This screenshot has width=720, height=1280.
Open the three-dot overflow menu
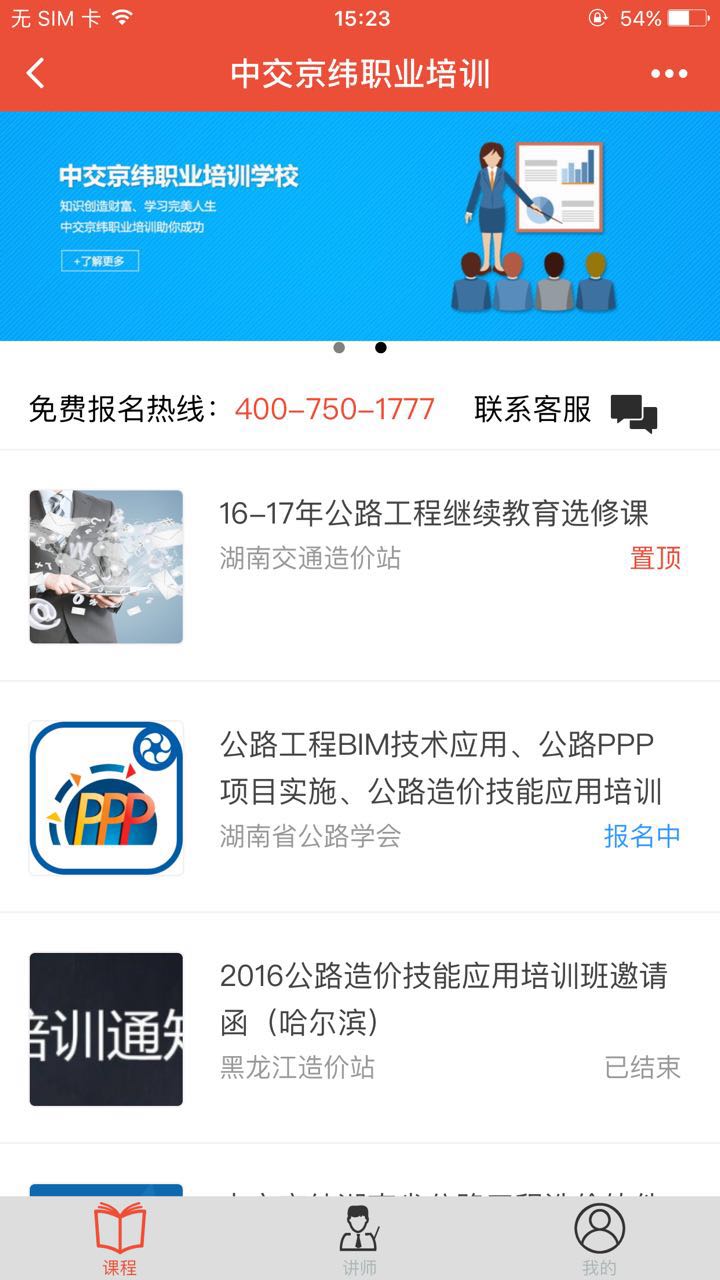coord(669,74)
